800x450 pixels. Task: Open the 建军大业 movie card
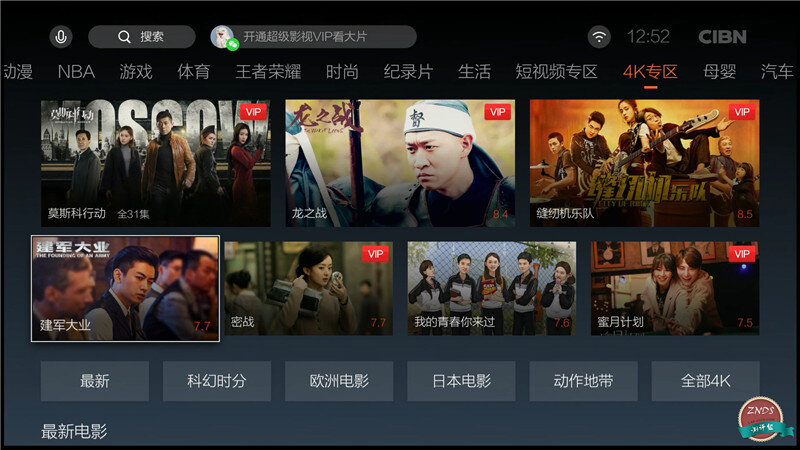125,288
